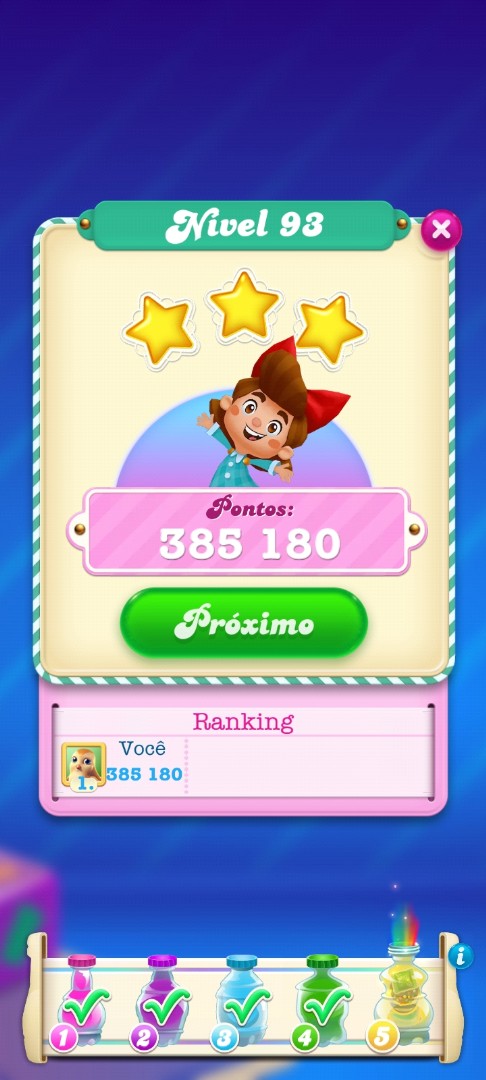The image size is (486, 1080).
Task: Open the info icon beside the bottle shelf
Action: [461, 956]
